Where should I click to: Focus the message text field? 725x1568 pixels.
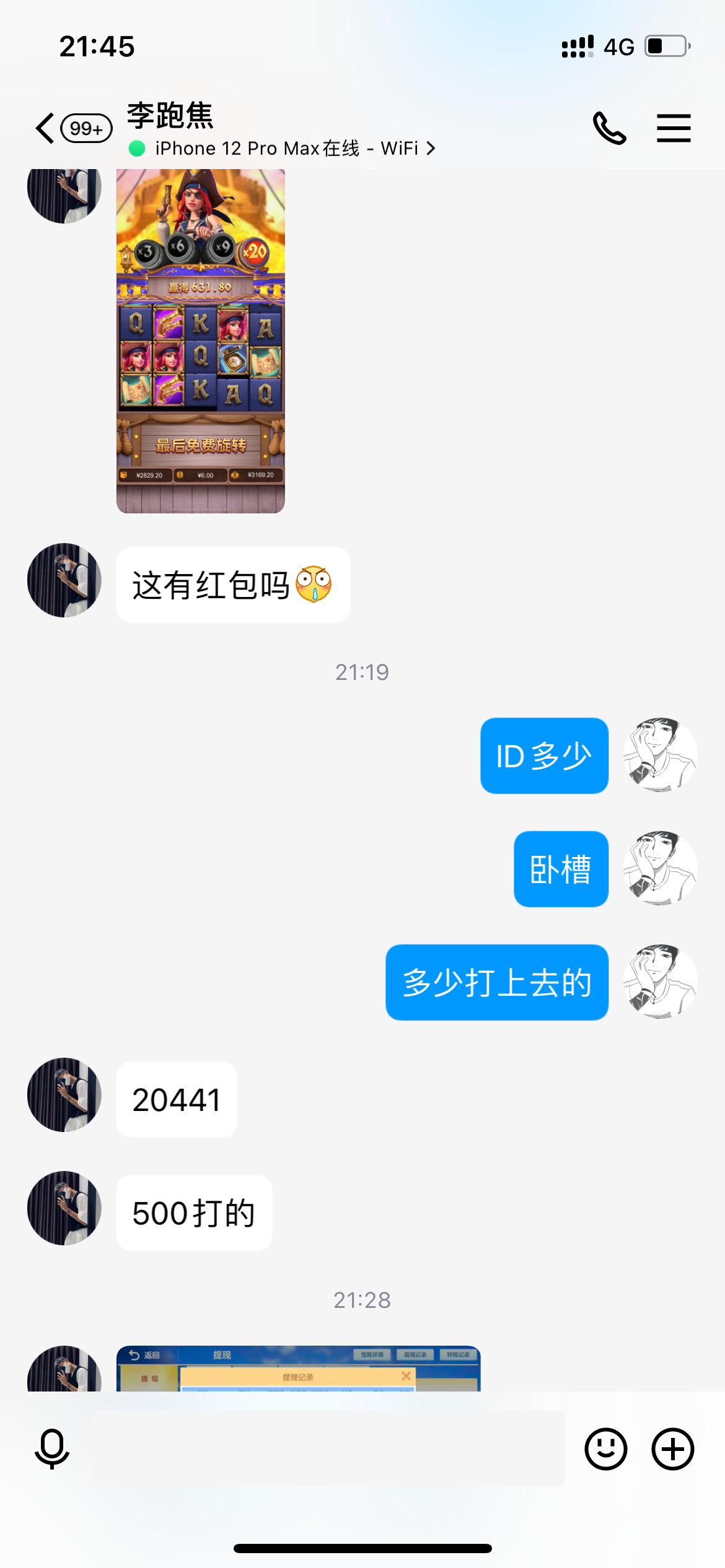(x=328, y=1448)
